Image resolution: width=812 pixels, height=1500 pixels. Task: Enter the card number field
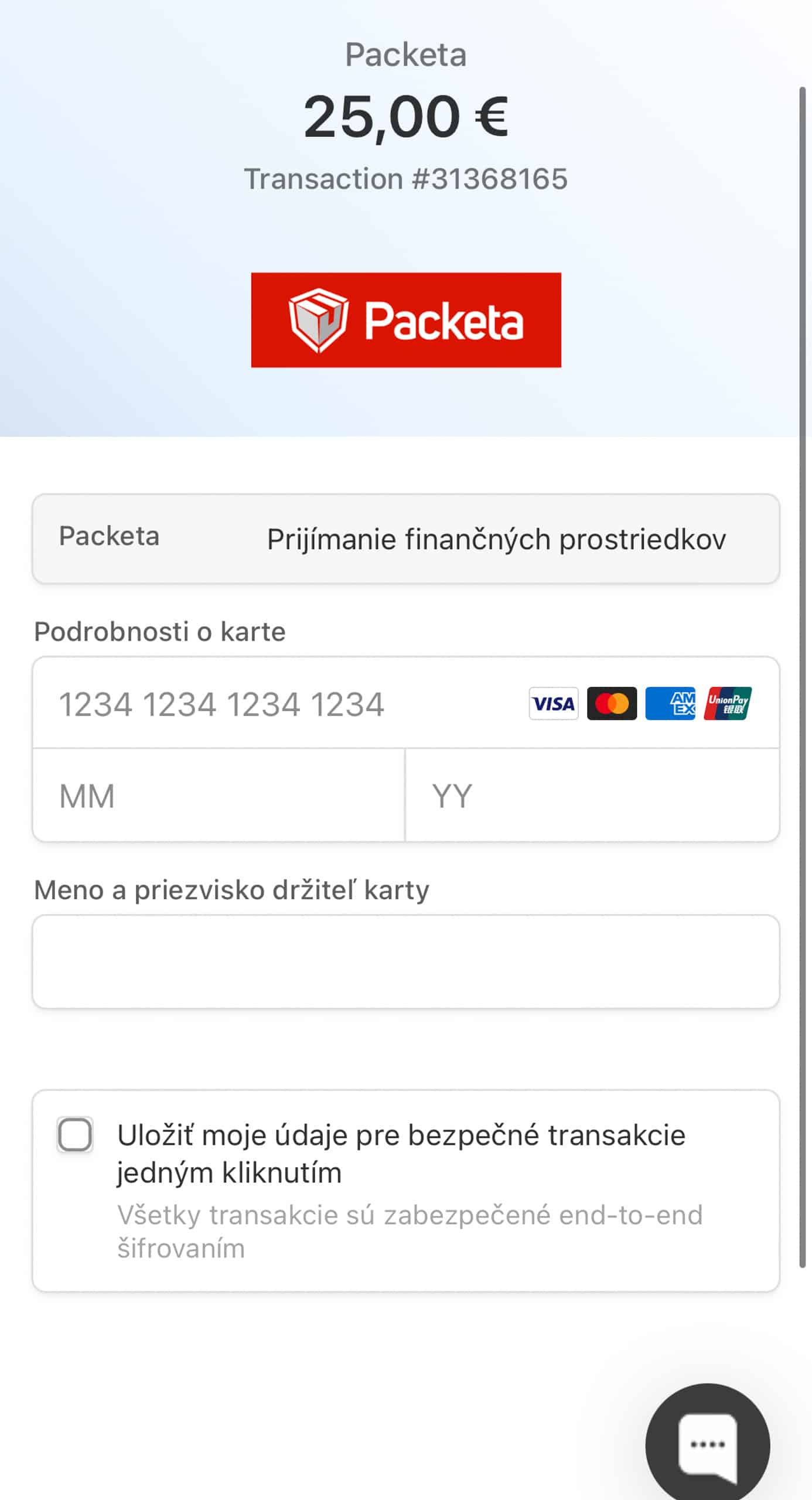point(405,703)
